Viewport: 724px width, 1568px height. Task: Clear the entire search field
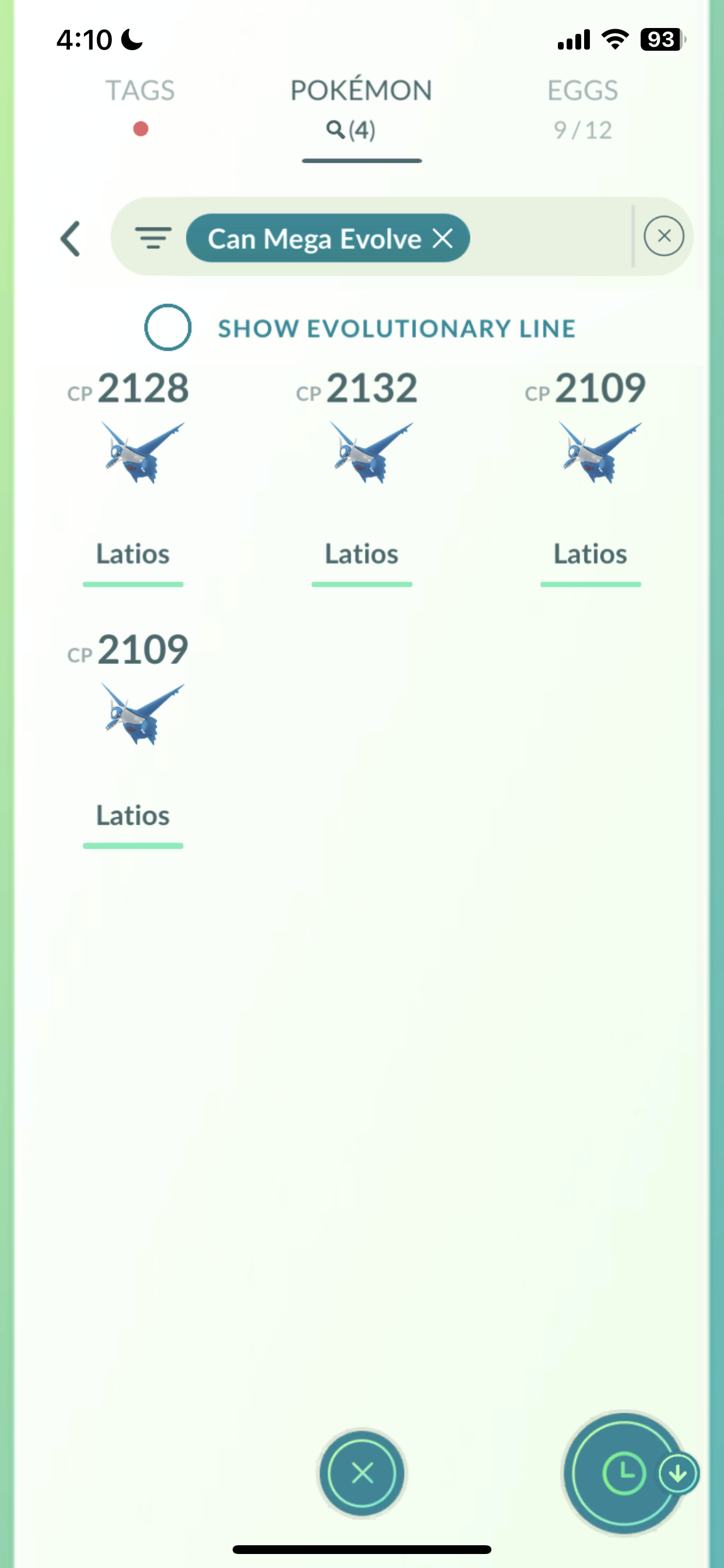663,236
